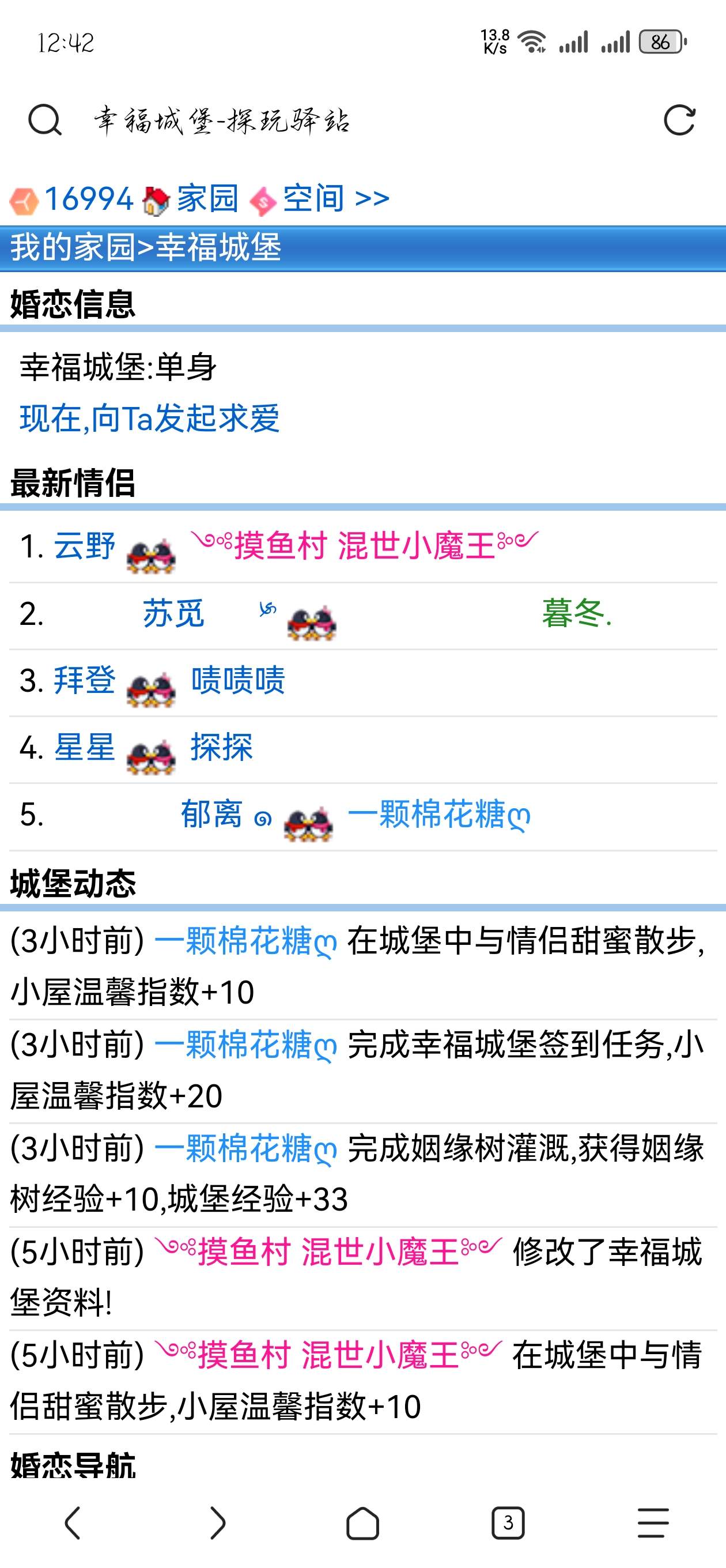The width and height of the screenshot is (726, 1568).
Task: Open 探探 profile link
Action: [x=221, y=747]
